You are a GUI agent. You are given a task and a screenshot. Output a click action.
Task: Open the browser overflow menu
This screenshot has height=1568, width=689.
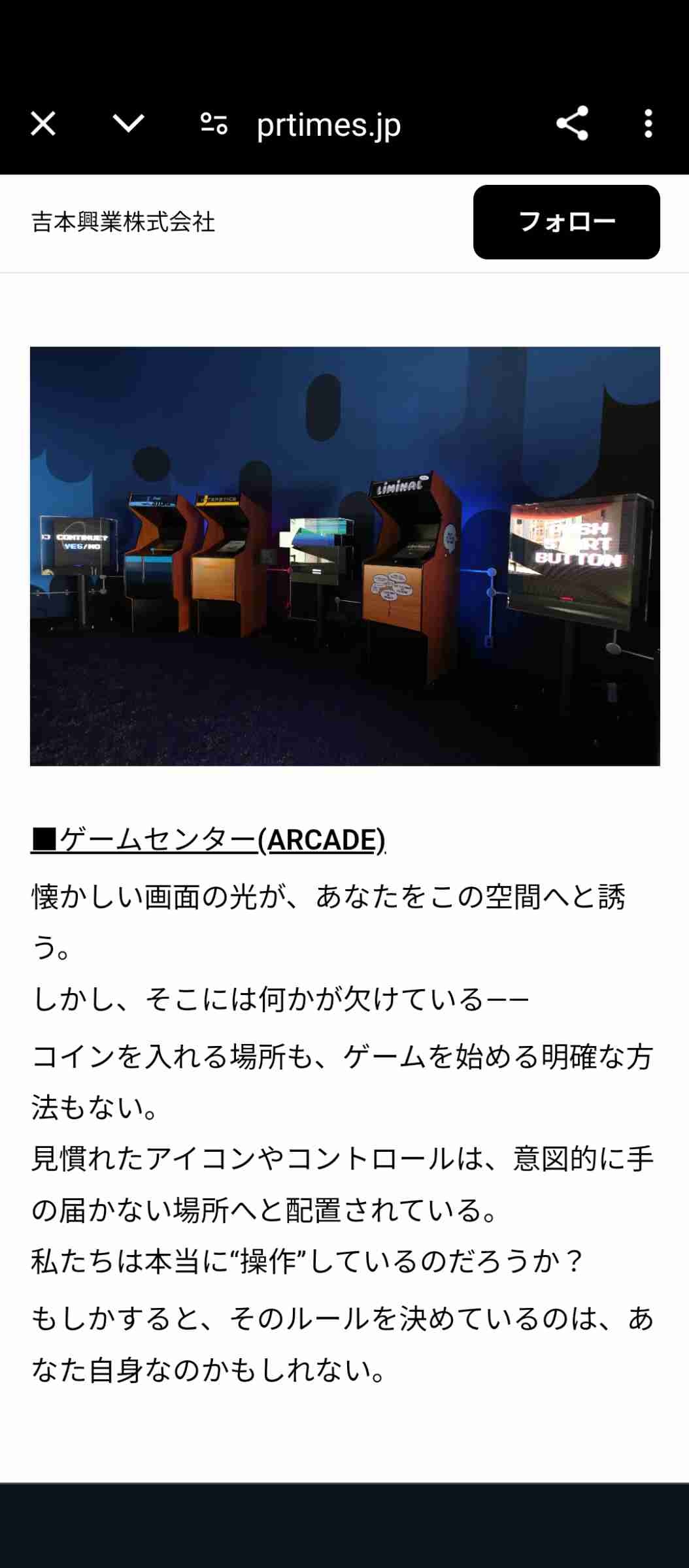pyautogui.click(x=648, y=123)
